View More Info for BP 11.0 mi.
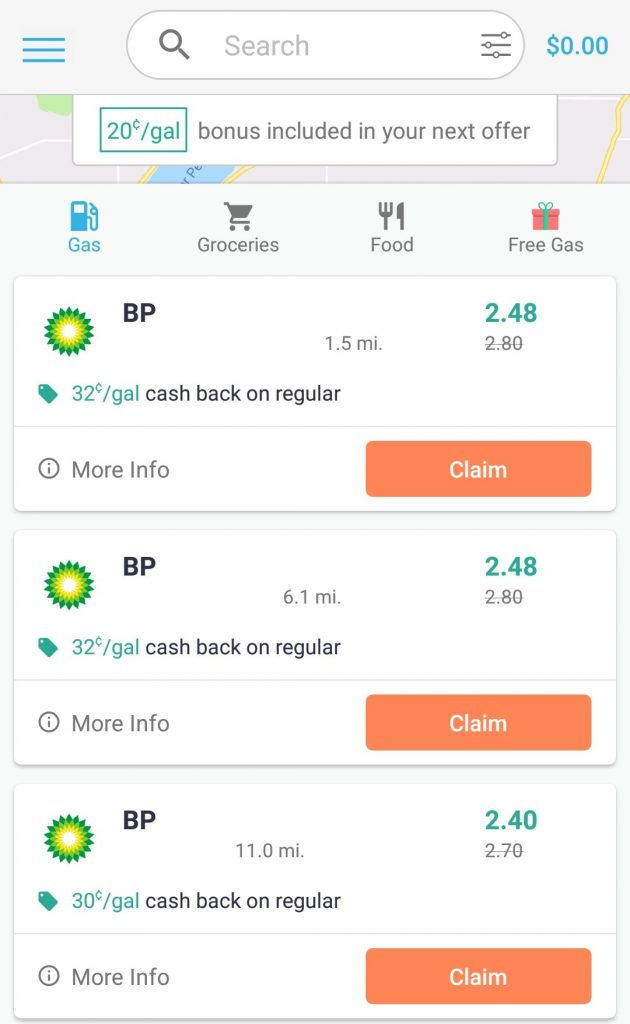 (104, 977)
